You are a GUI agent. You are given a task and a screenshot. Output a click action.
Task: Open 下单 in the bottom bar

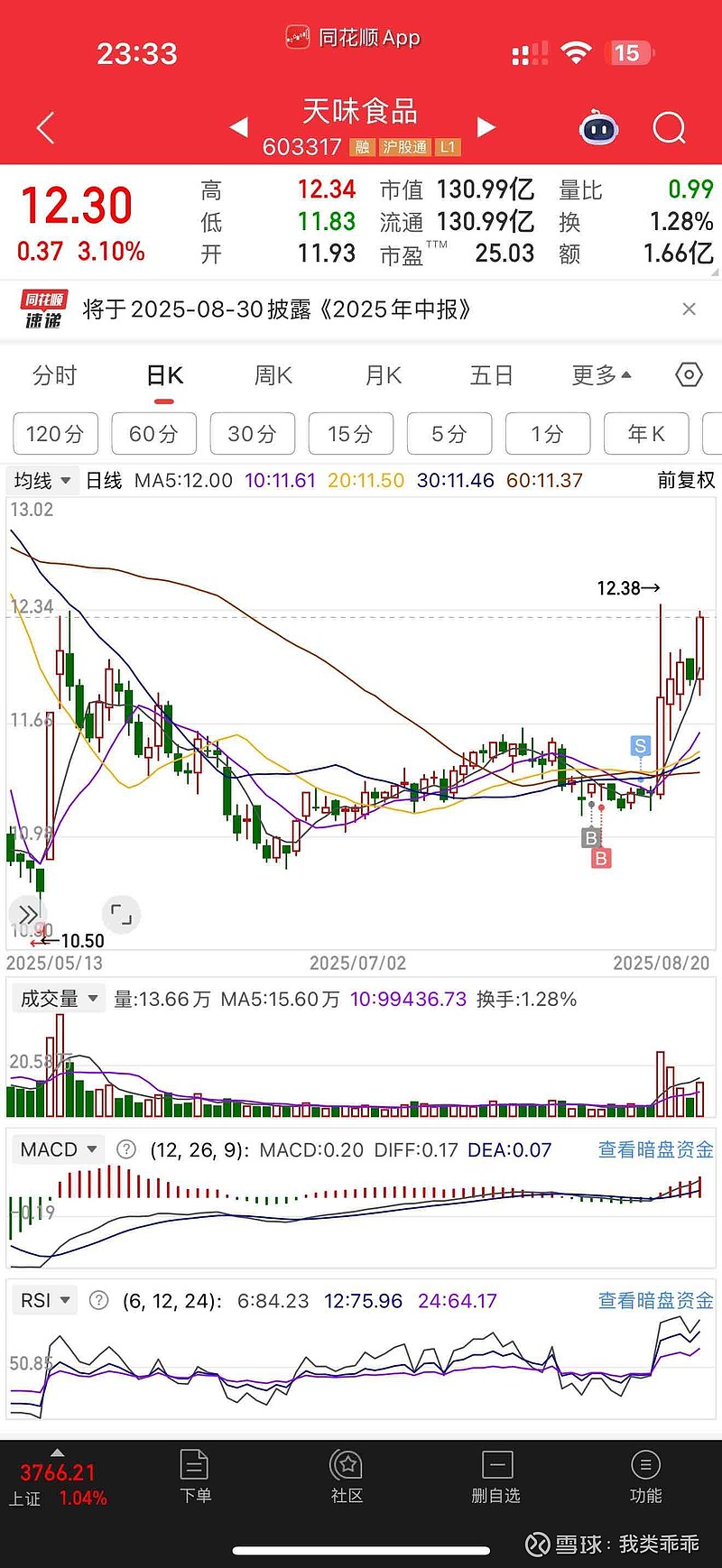[195, 1477]
